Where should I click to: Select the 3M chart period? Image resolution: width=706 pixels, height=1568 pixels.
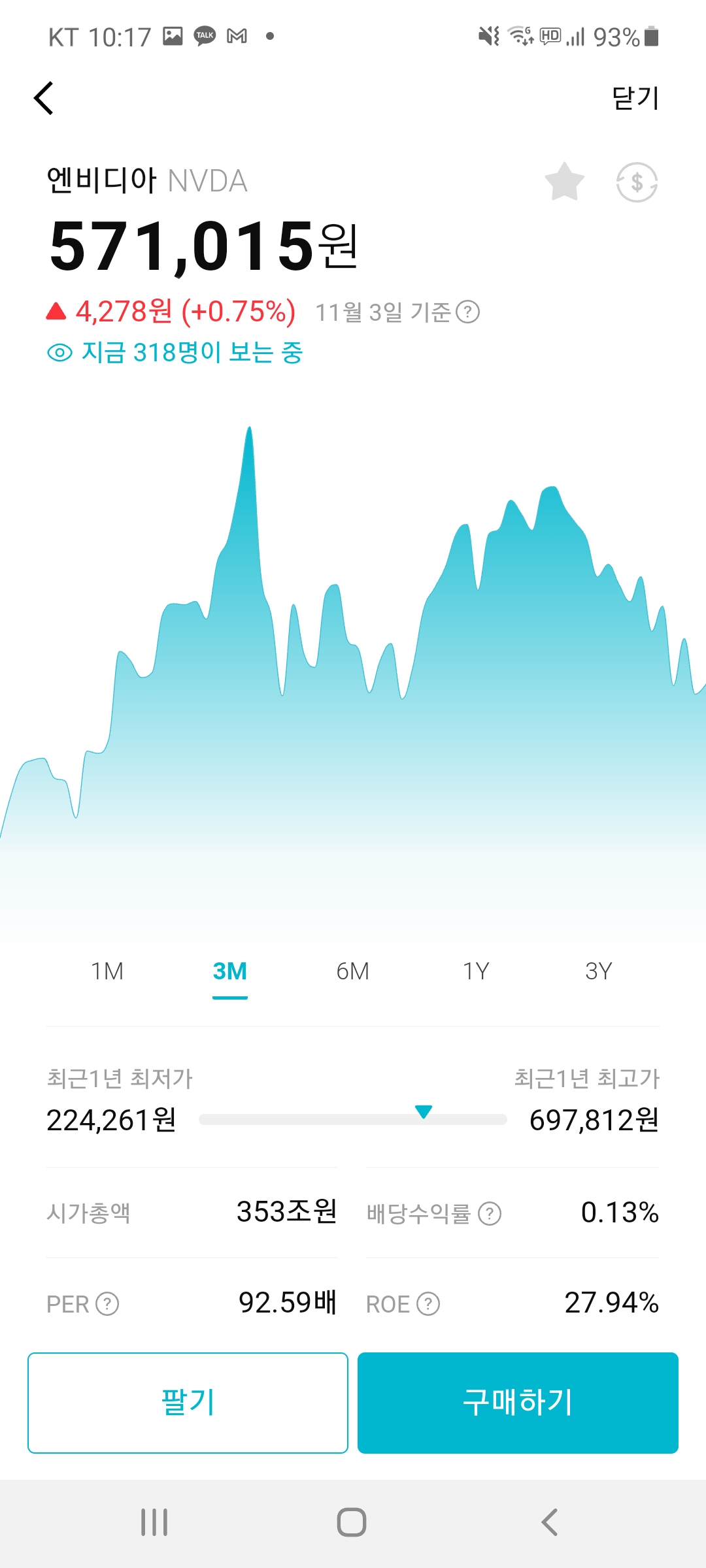(x=230, y=972)
